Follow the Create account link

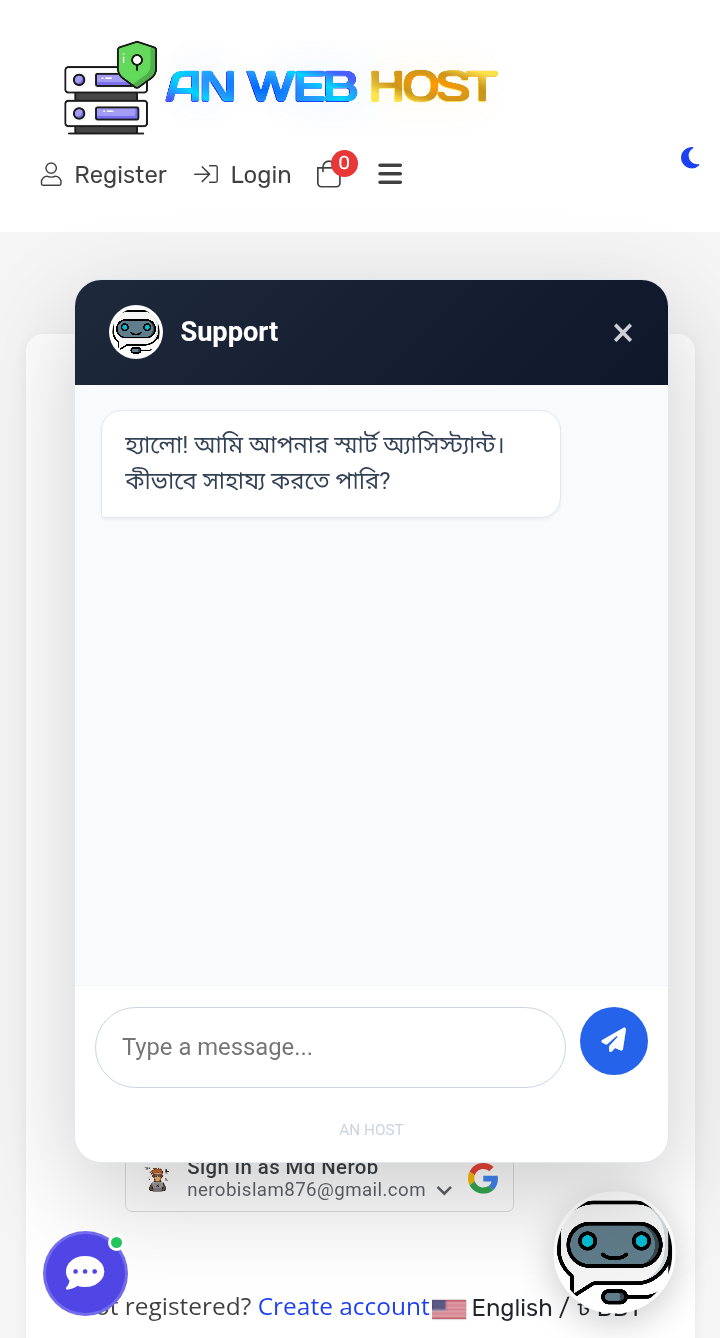[343, 1307]
